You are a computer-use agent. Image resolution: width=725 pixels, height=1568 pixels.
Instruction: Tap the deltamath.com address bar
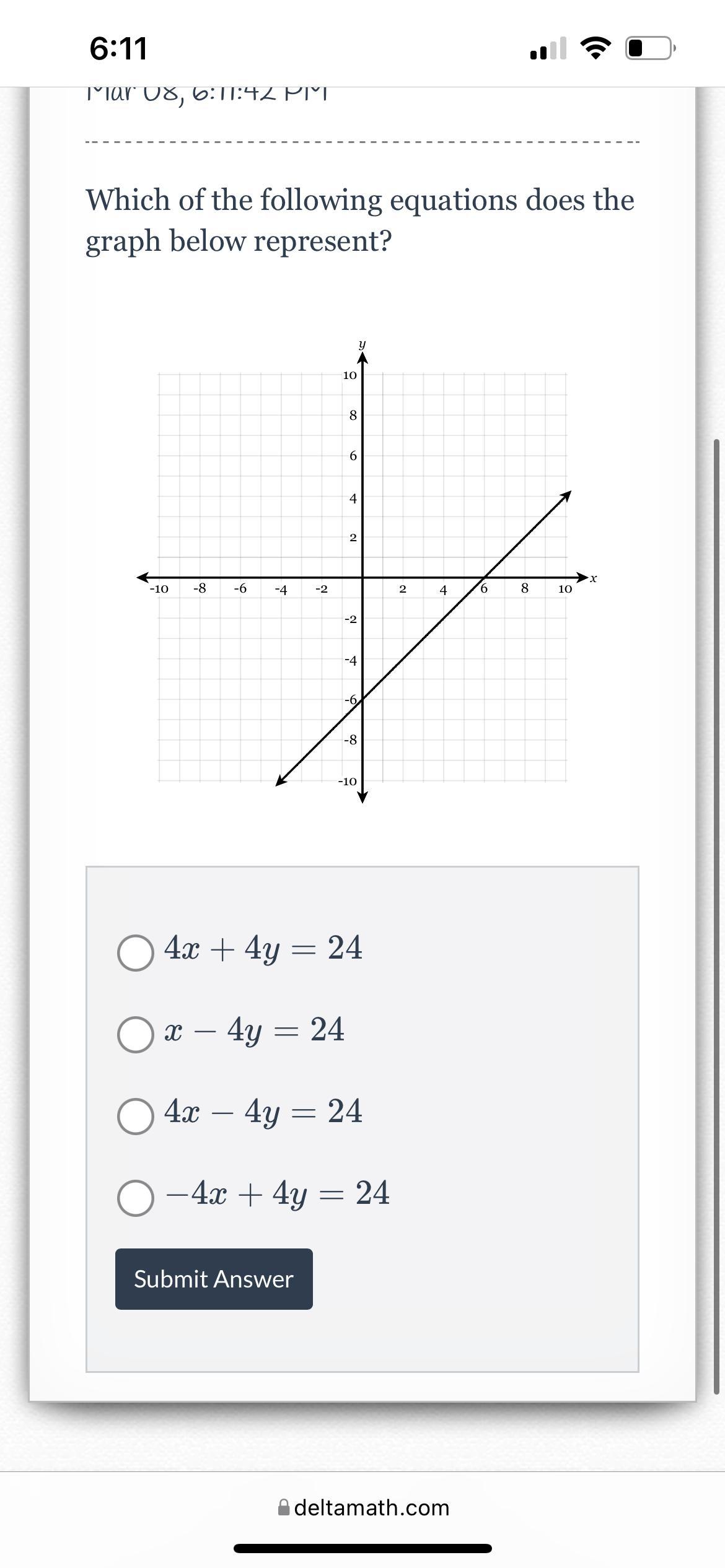click(x=364, y=1507)
